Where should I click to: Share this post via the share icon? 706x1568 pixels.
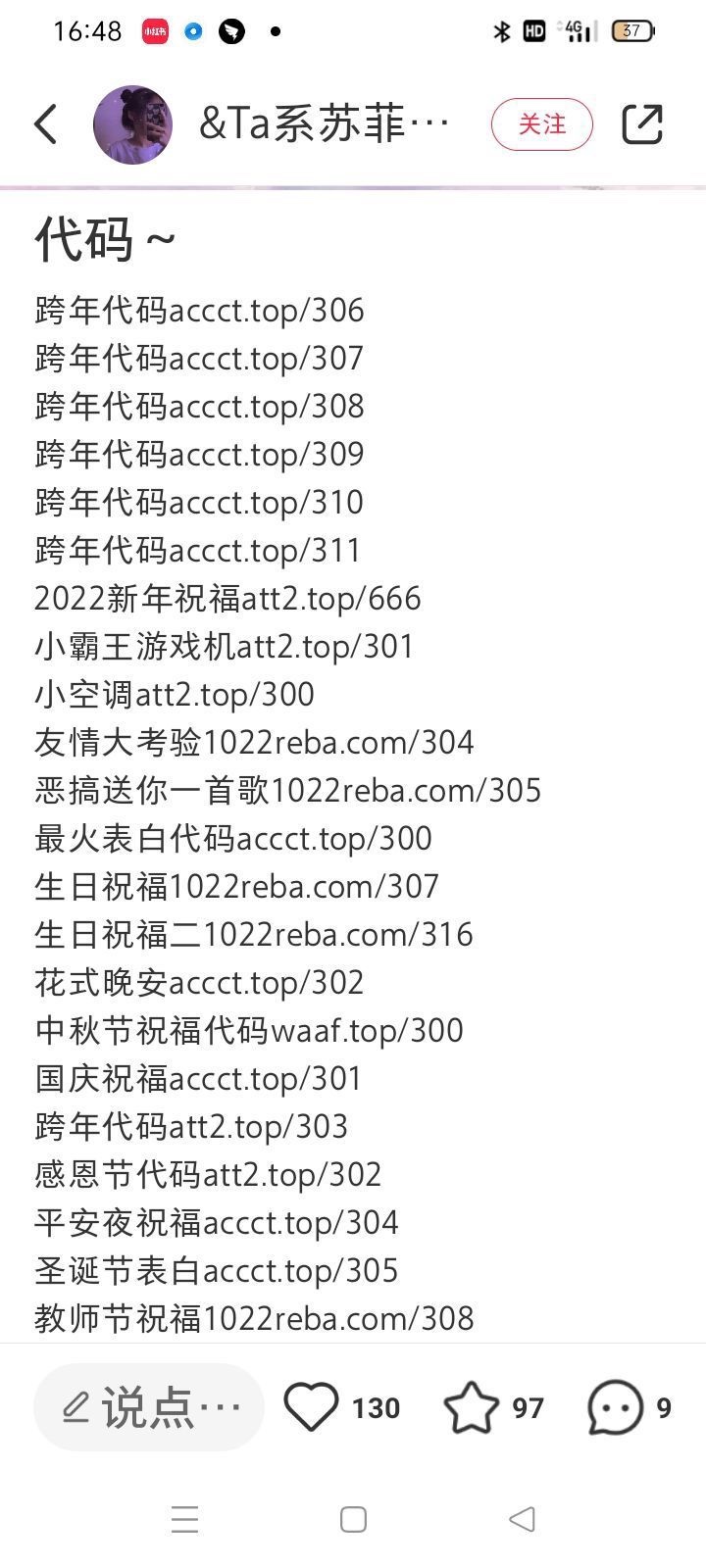642,124
